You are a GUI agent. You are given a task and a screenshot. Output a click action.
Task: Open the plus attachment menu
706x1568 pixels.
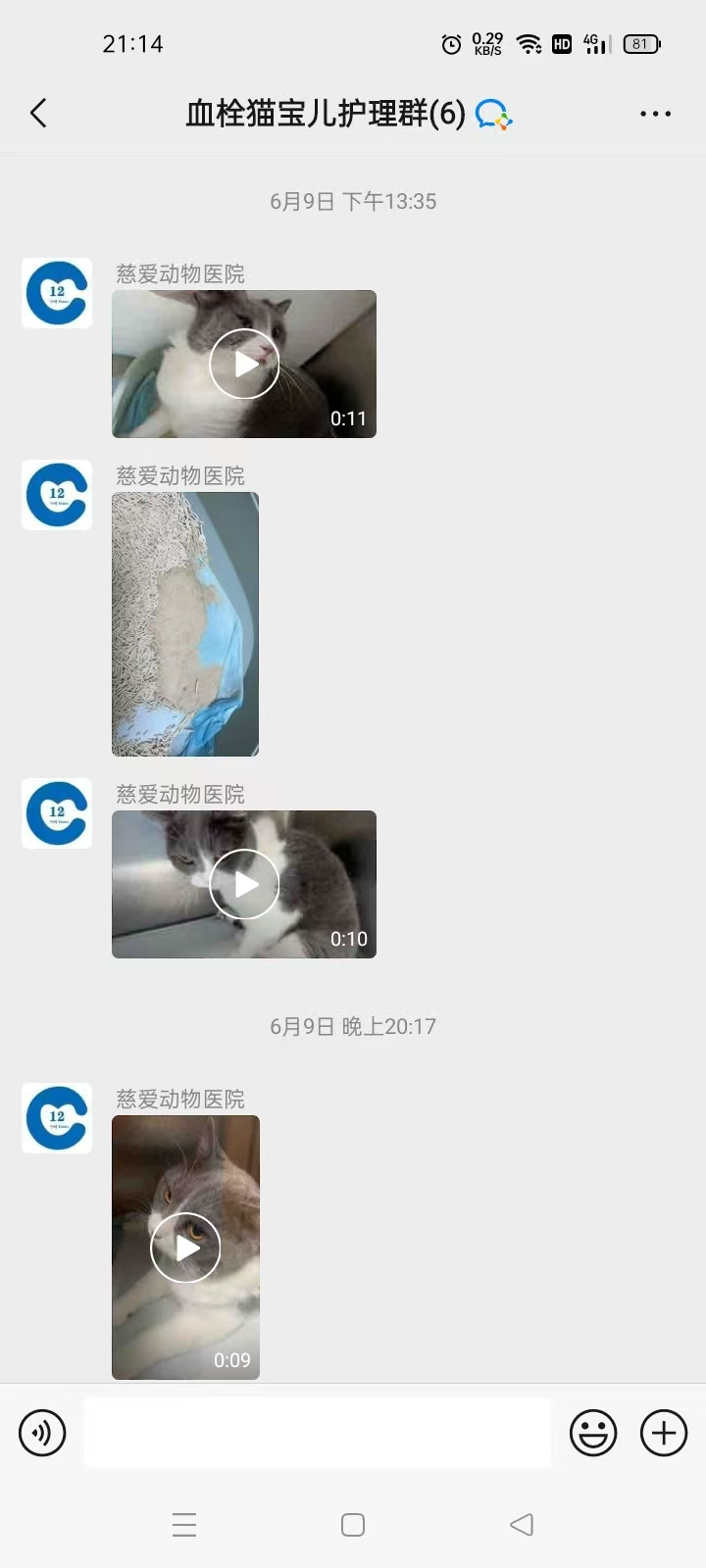[664, 1433]
